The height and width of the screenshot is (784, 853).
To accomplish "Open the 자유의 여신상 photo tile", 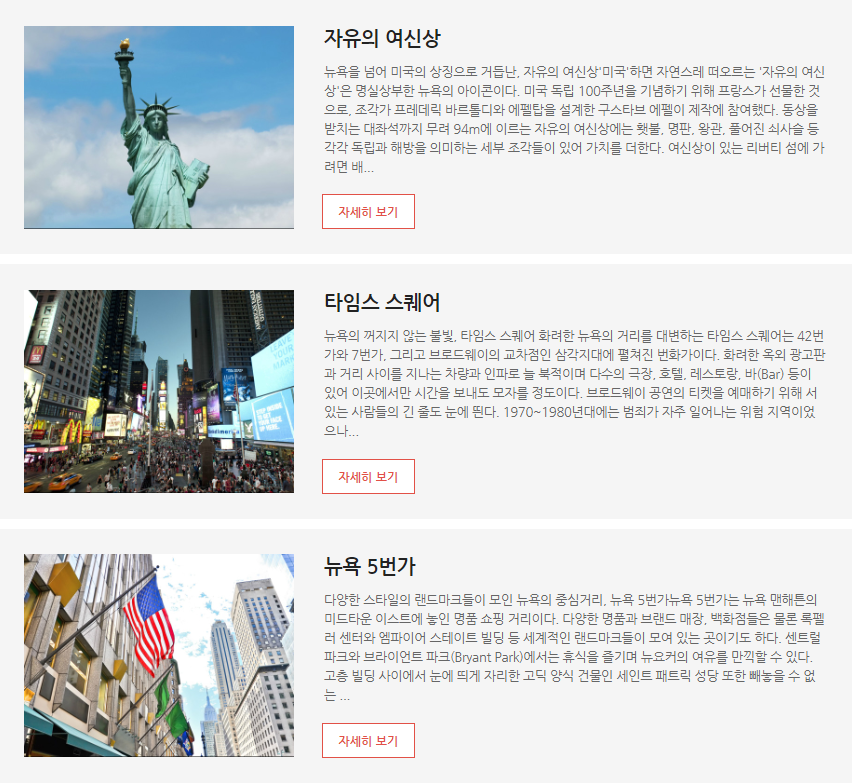I will point(159,127).
